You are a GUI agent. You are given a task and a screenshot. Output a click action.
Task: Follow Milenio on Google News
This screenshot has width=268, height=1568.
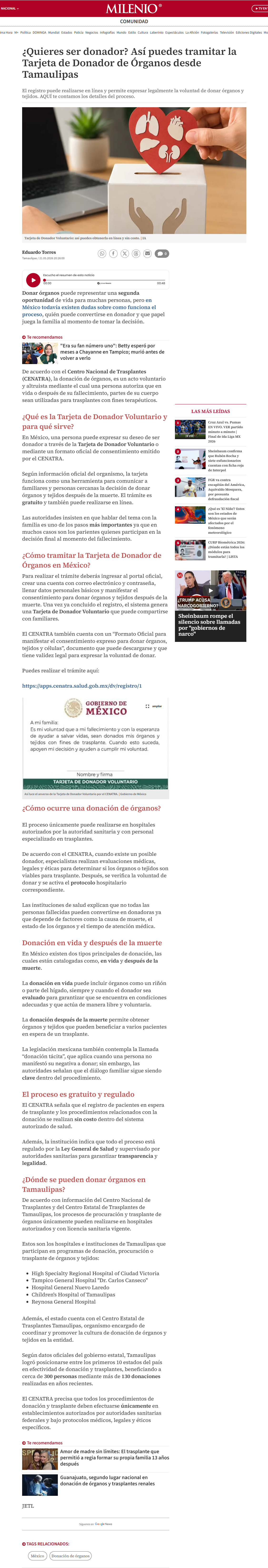click(95, 1524)
